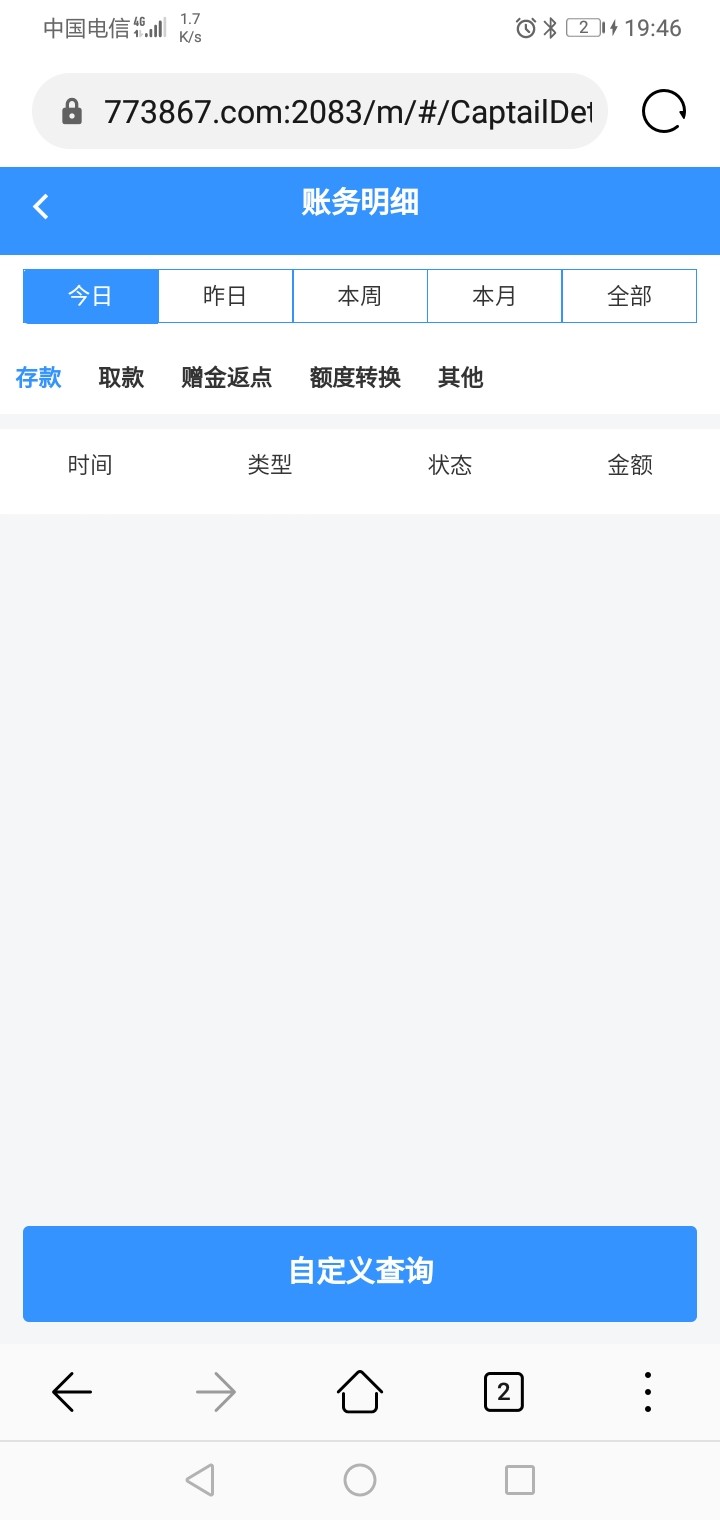Image resolution: width=720 pixels, height=1520 pixels.
Task: Show records for 本月
Action: pyautogui.click(x=494, y=297)
